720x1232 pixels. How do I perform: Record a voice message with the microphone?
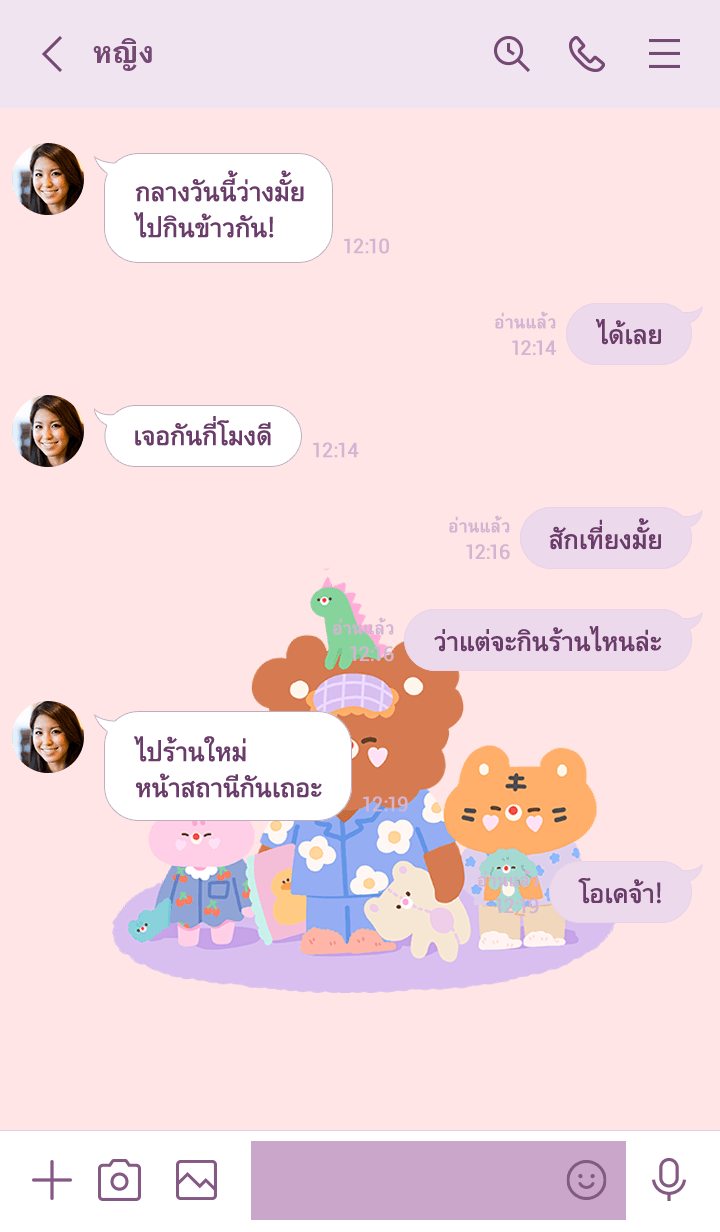tap(669, 1180)
